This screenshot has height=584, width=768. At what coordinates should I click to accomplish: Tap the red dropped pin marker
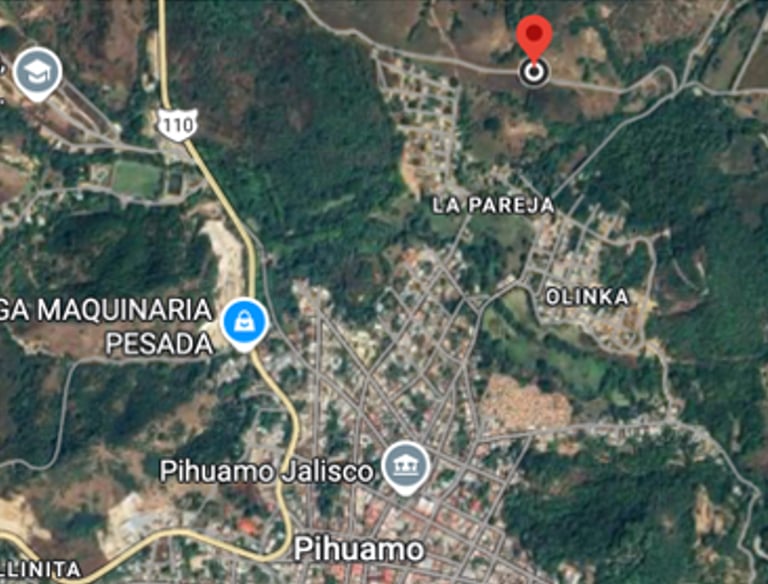[x=534, y=38]
